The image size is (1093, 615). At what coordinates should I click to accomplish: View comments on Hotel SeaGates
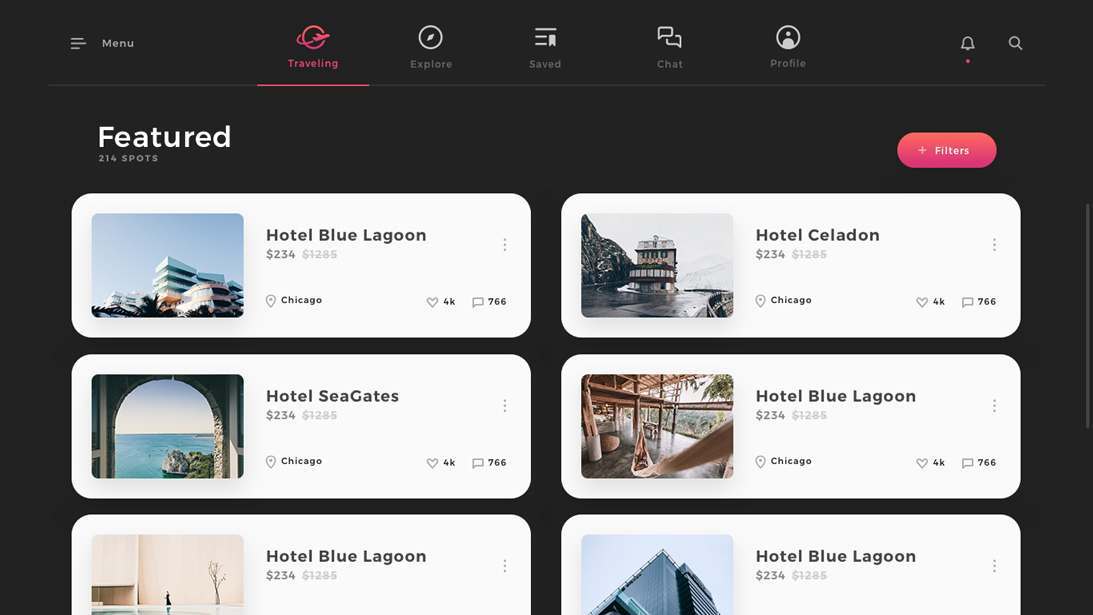478,463
